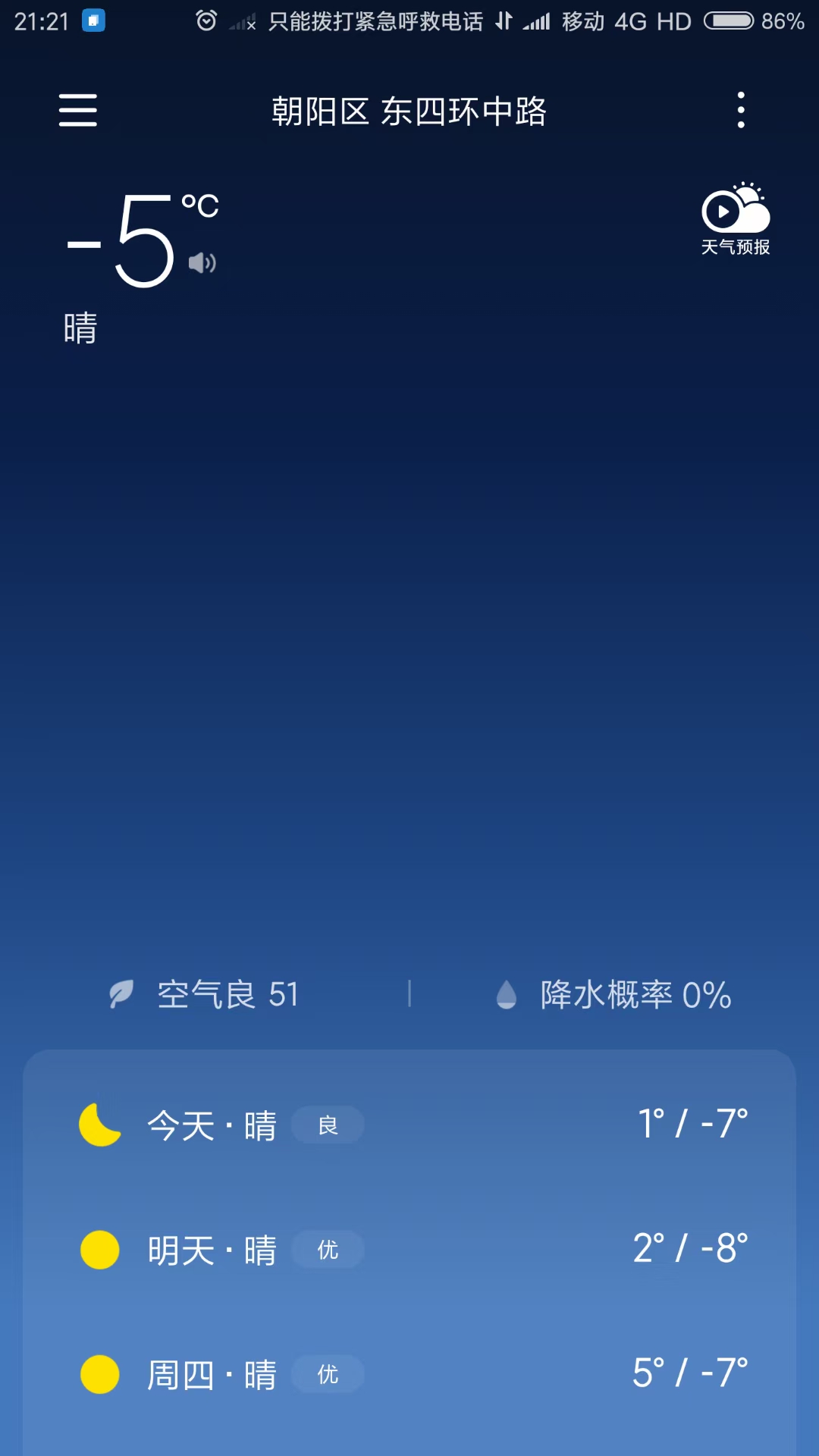Open Thursday's forecast row 周四·晴
This screenshot has height=1456, width=819.
(409, 1373)
